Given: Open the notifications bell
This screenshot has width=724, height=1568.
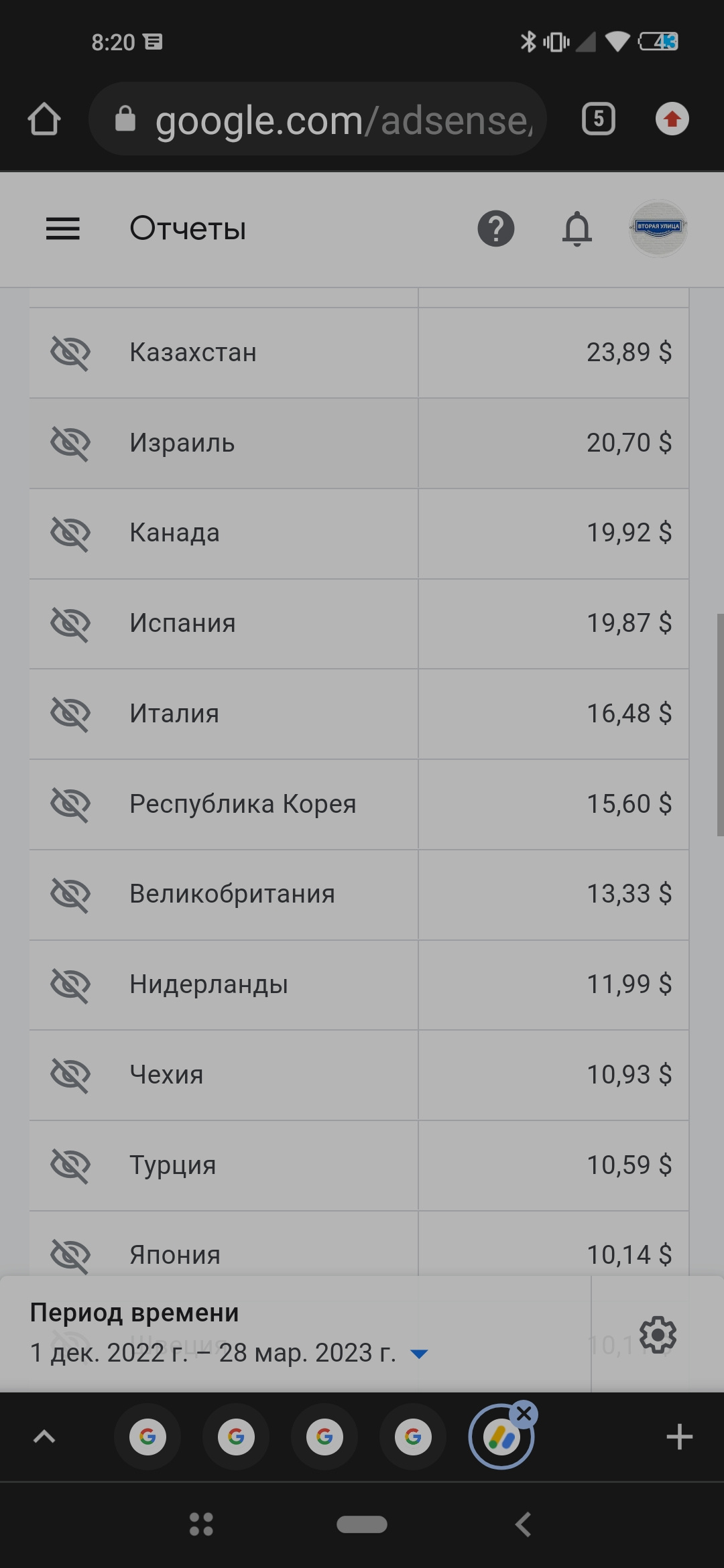Looking at the screenshot, I should coord(577,228).
